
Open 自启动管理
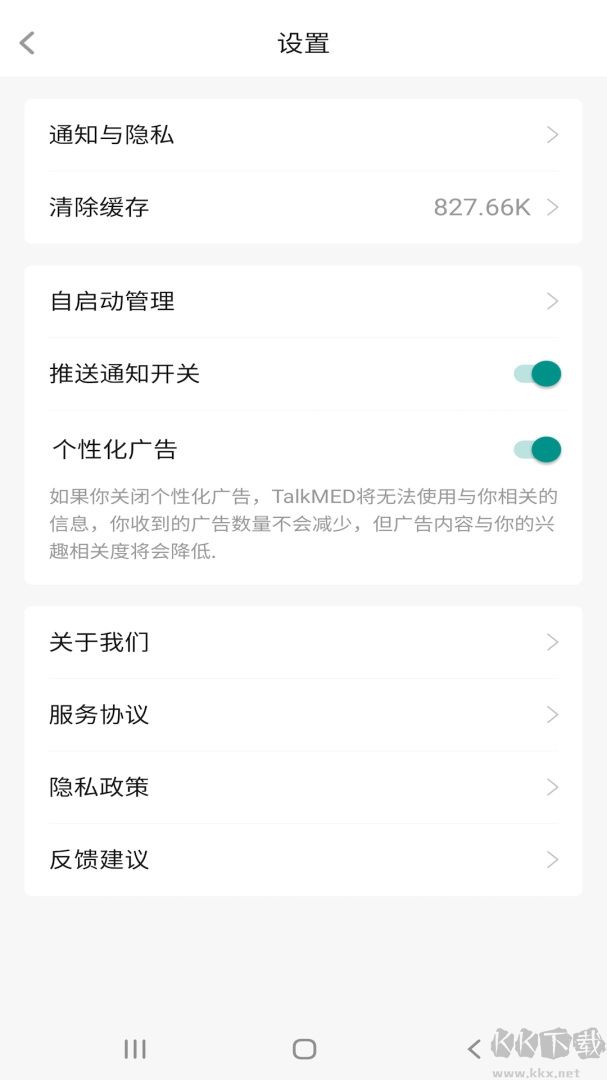(x=303, y=301)
